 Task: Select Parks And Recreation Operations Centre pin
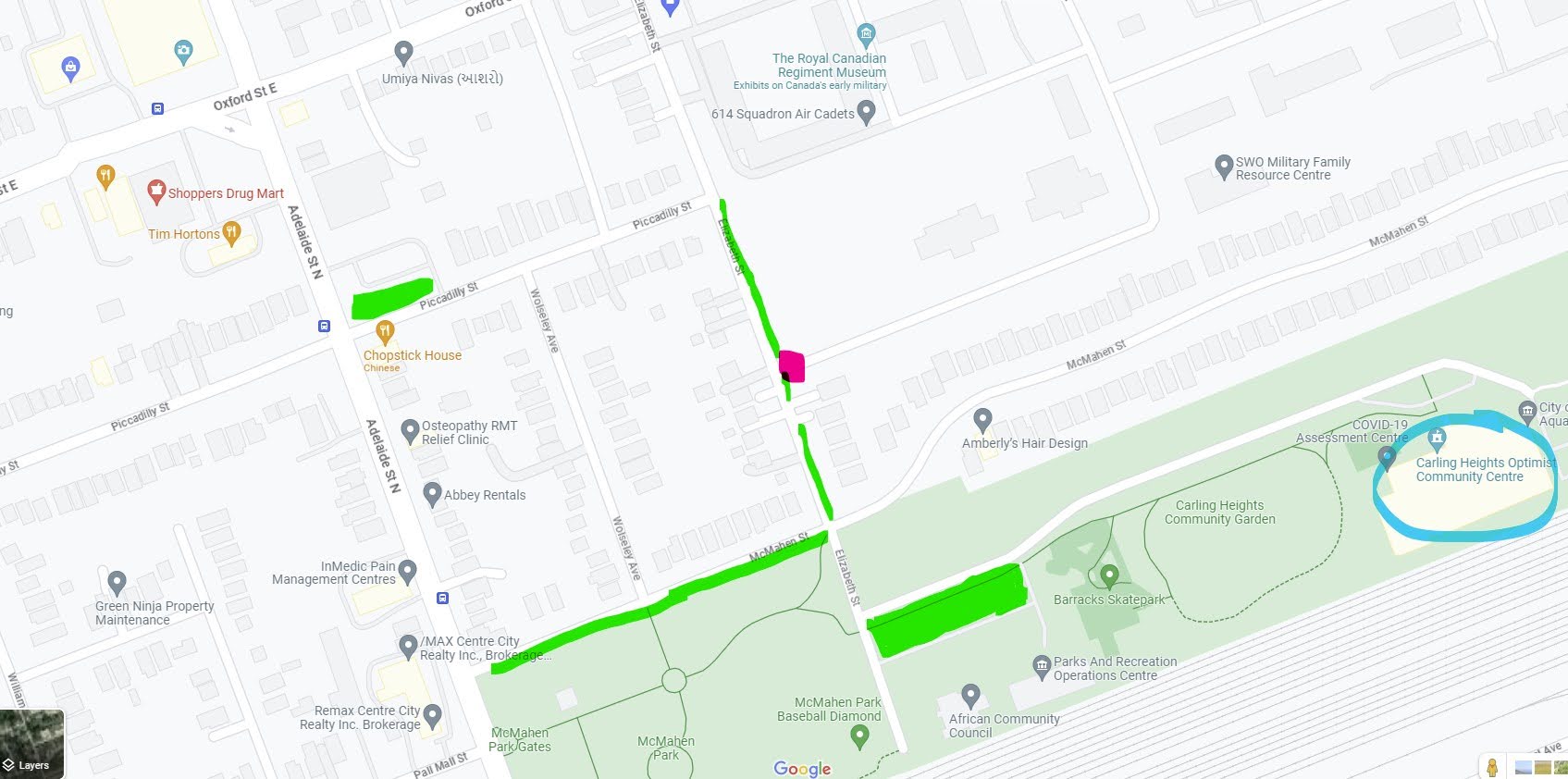[1042, 666]
